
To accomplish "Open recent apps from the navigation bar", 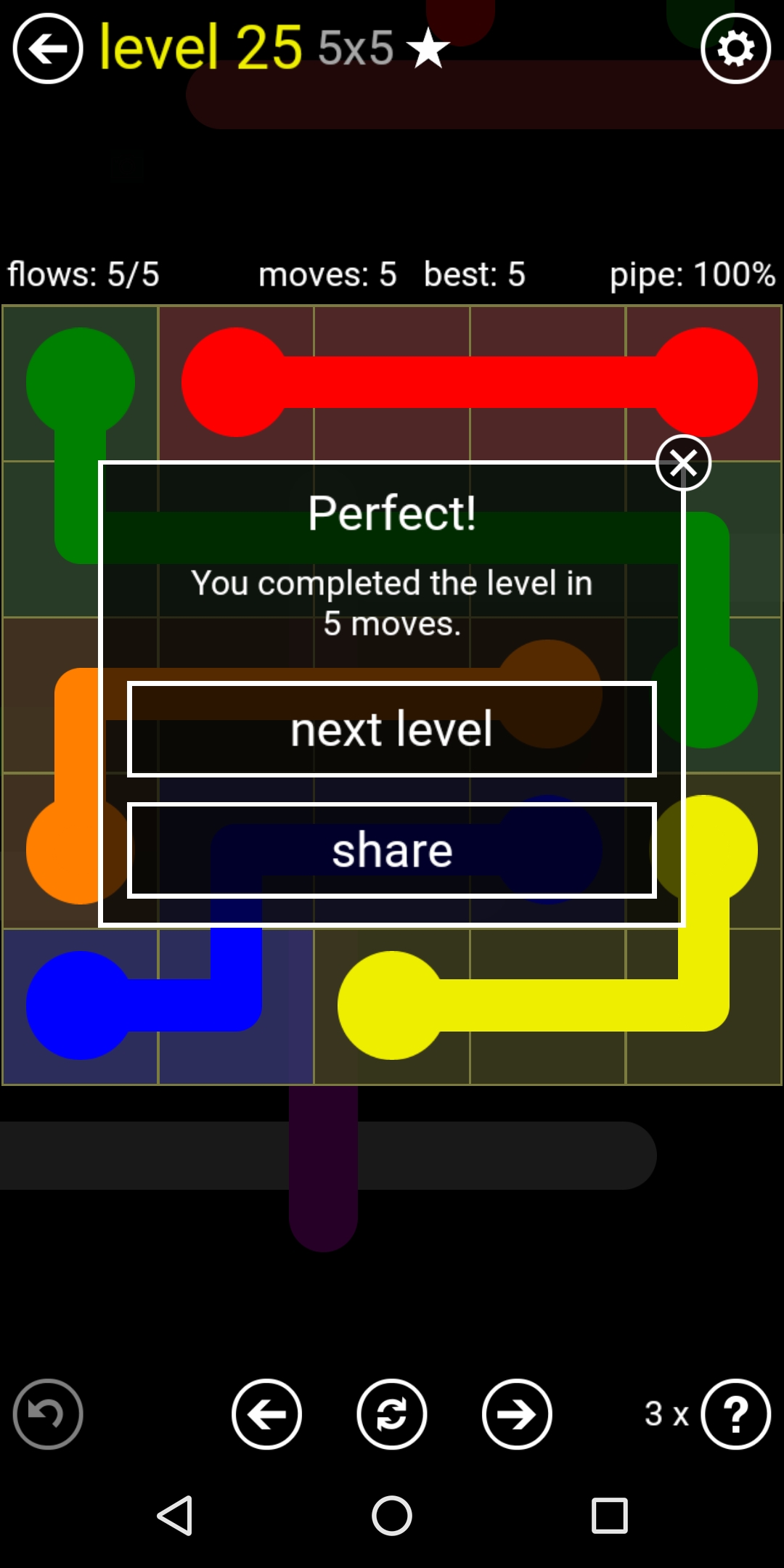I will [x=610, y=1516].
